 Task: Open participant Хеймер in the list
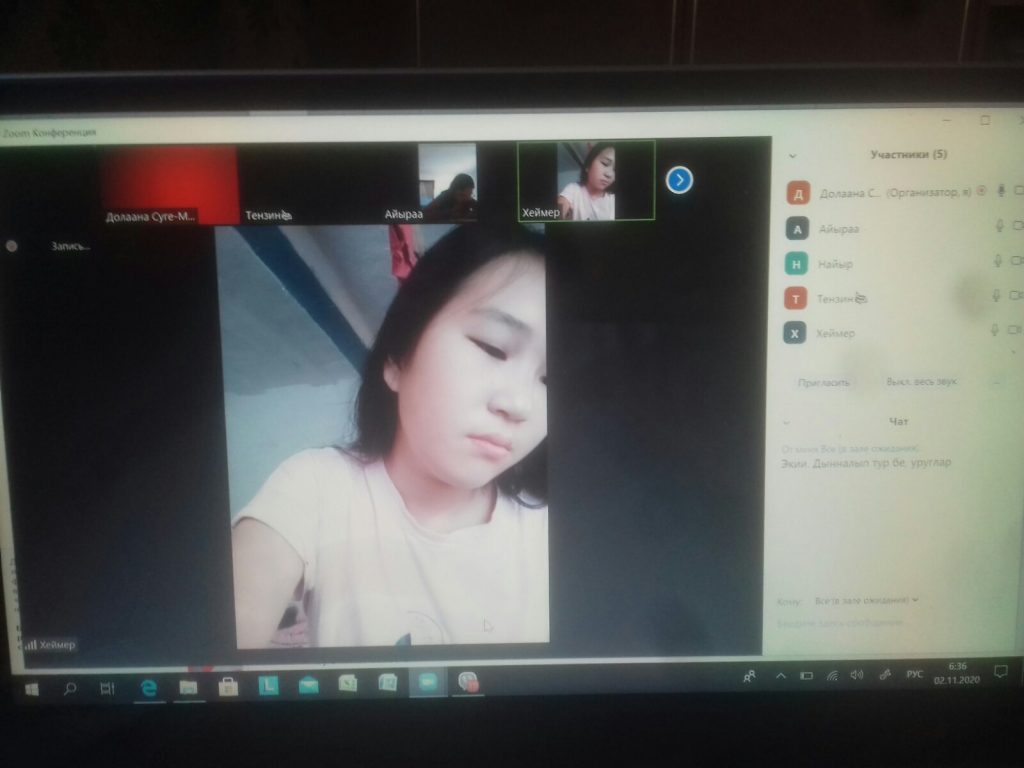point(836,333)
